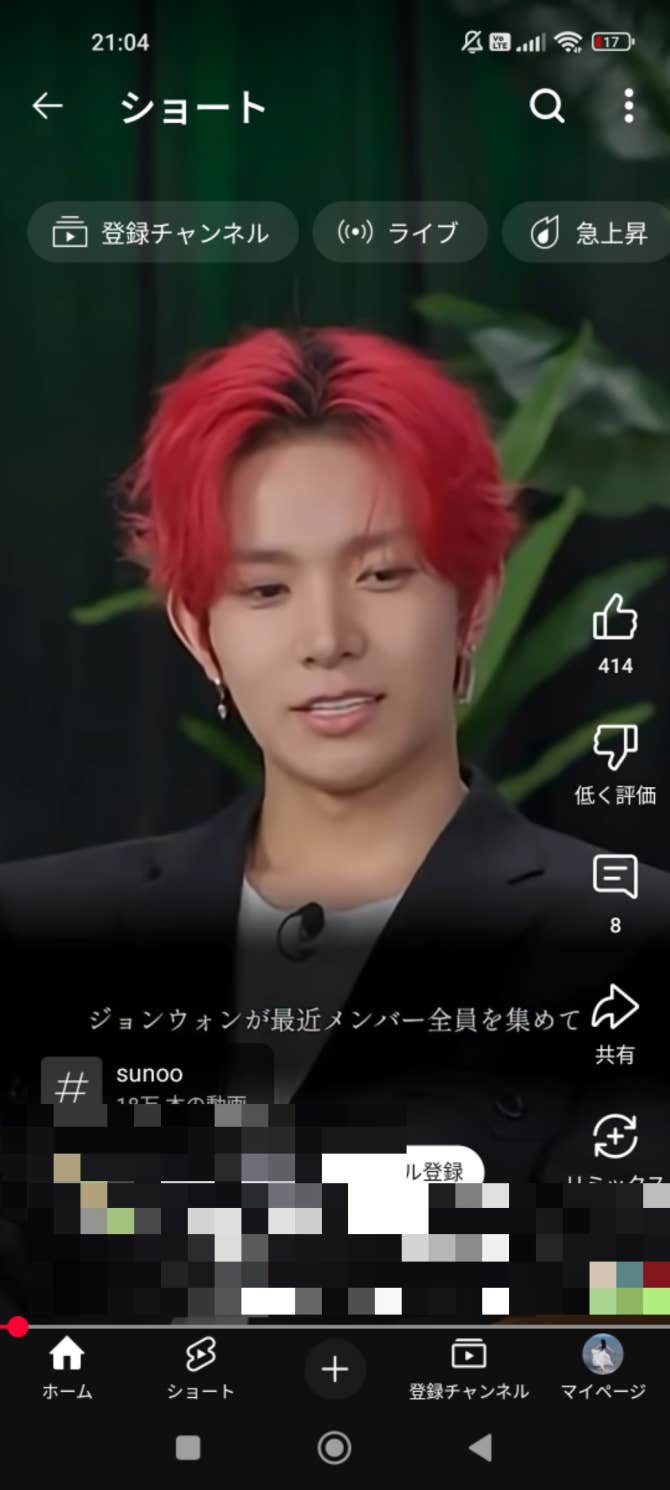This screenshot has width=670, height=1490.
Task: Select the ライブ chip
Action: pos(400,233)
